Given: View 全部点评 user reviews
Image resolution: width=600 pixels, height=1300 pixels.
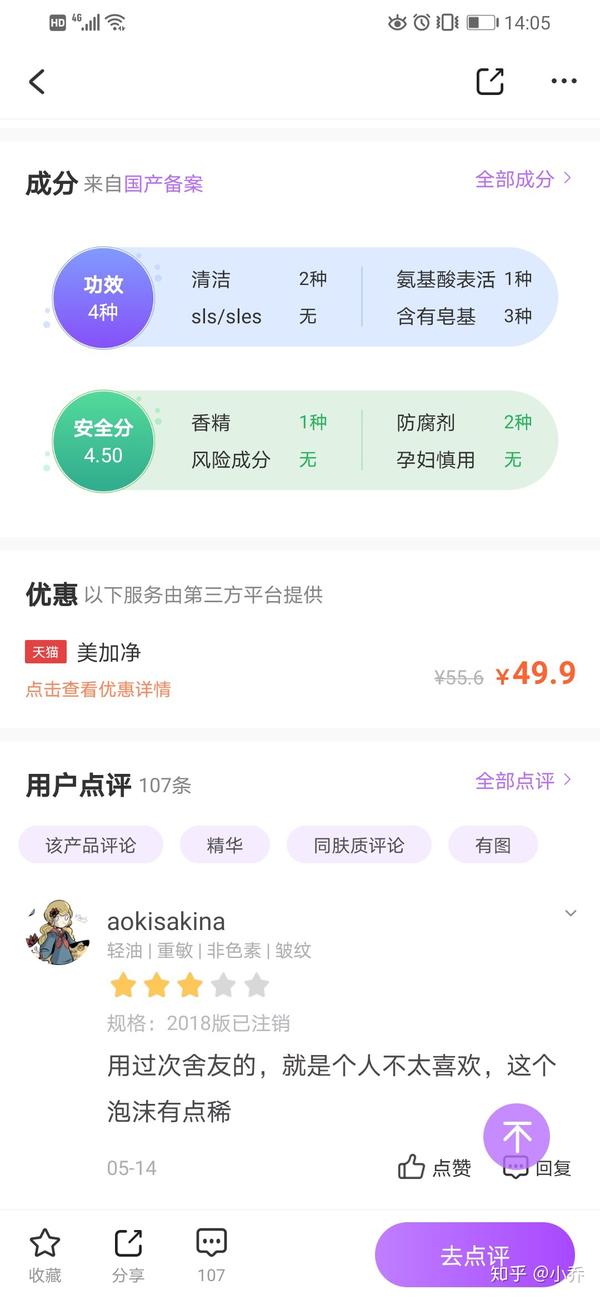Looking at the screenshot, I should coord(523,781).
